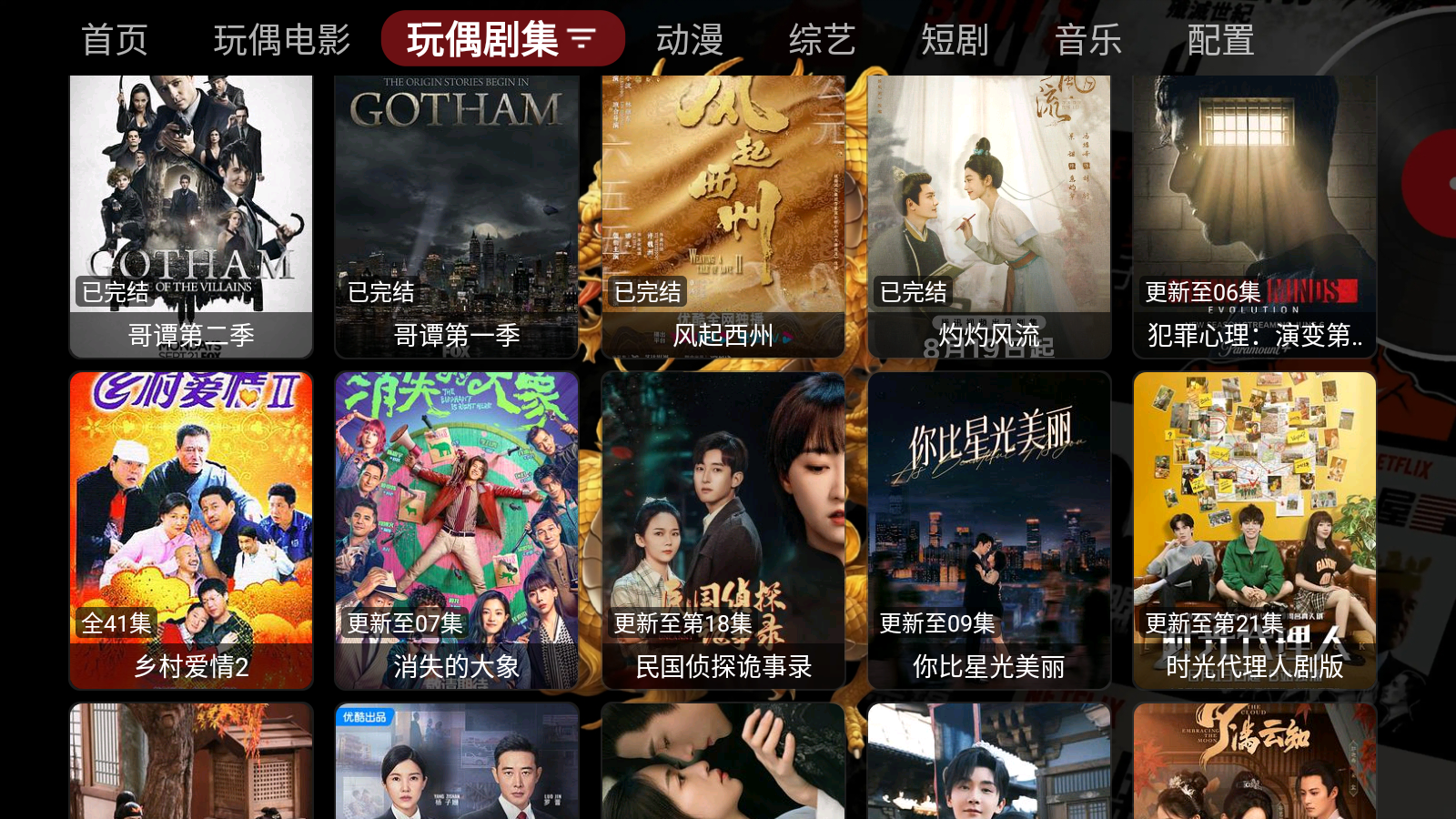The image size is (1456, 819).
Task: Open the 配置 settings tab
Action: click(1220, 40)
